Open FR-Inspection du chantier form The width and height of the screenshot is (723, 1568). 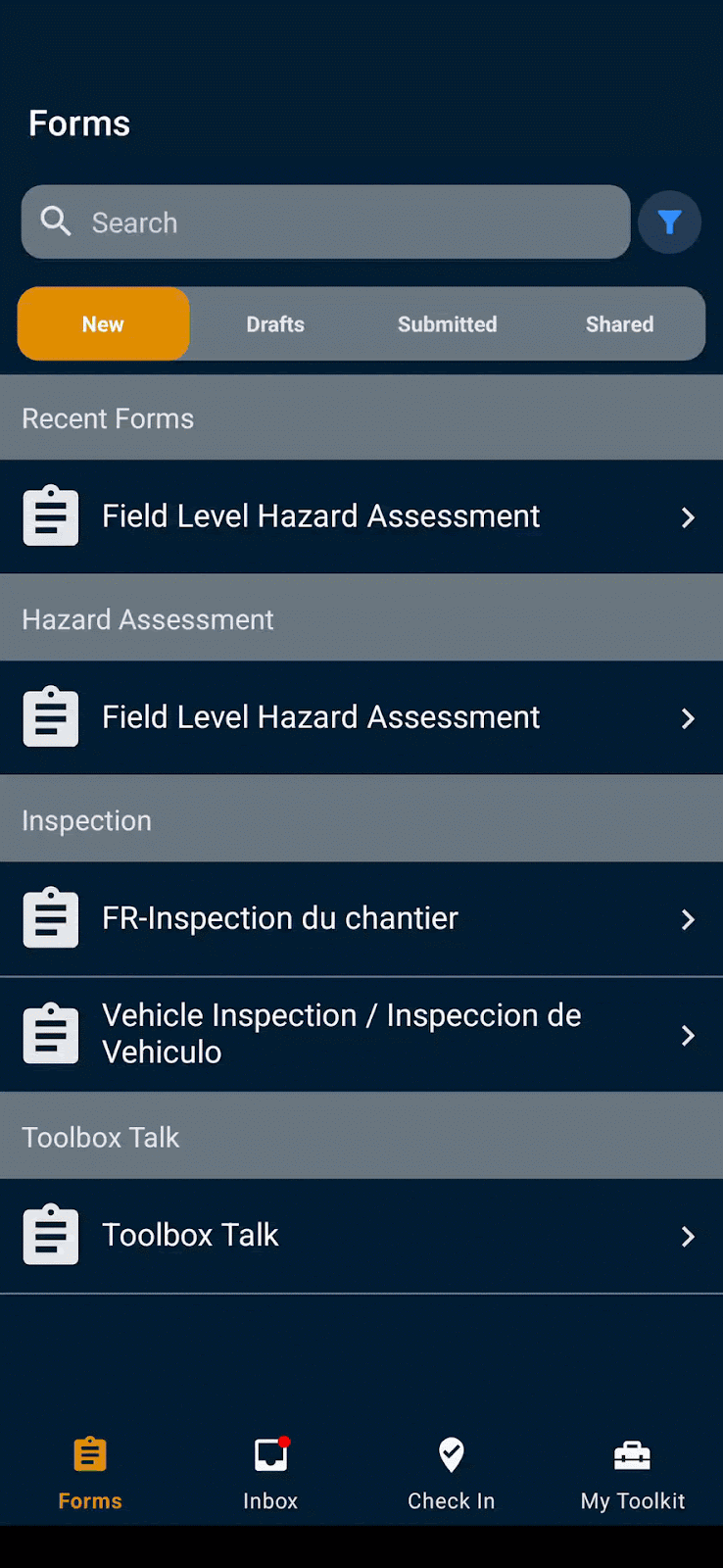[361, 918]
